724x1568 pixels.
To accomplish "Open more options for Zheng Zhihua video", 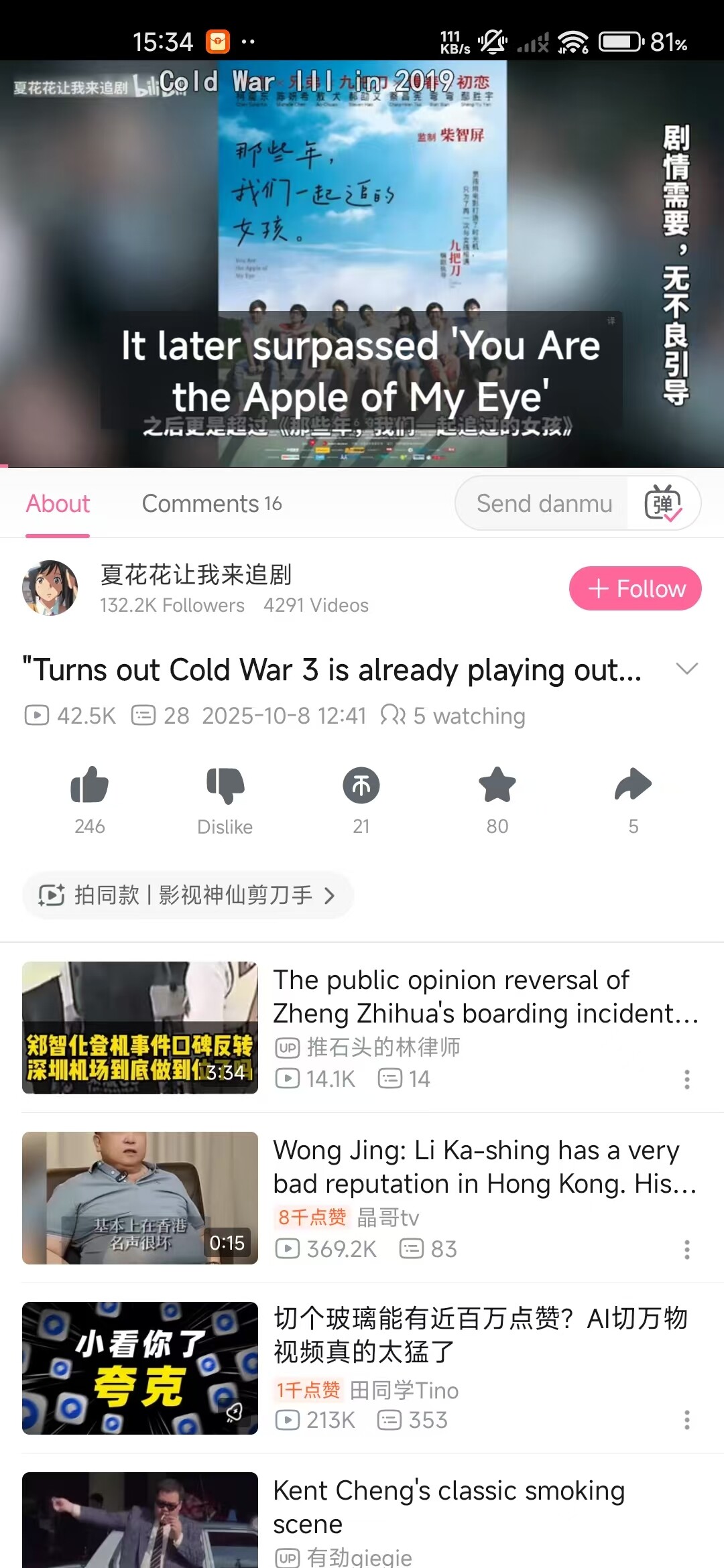I will click(686, 1079).
